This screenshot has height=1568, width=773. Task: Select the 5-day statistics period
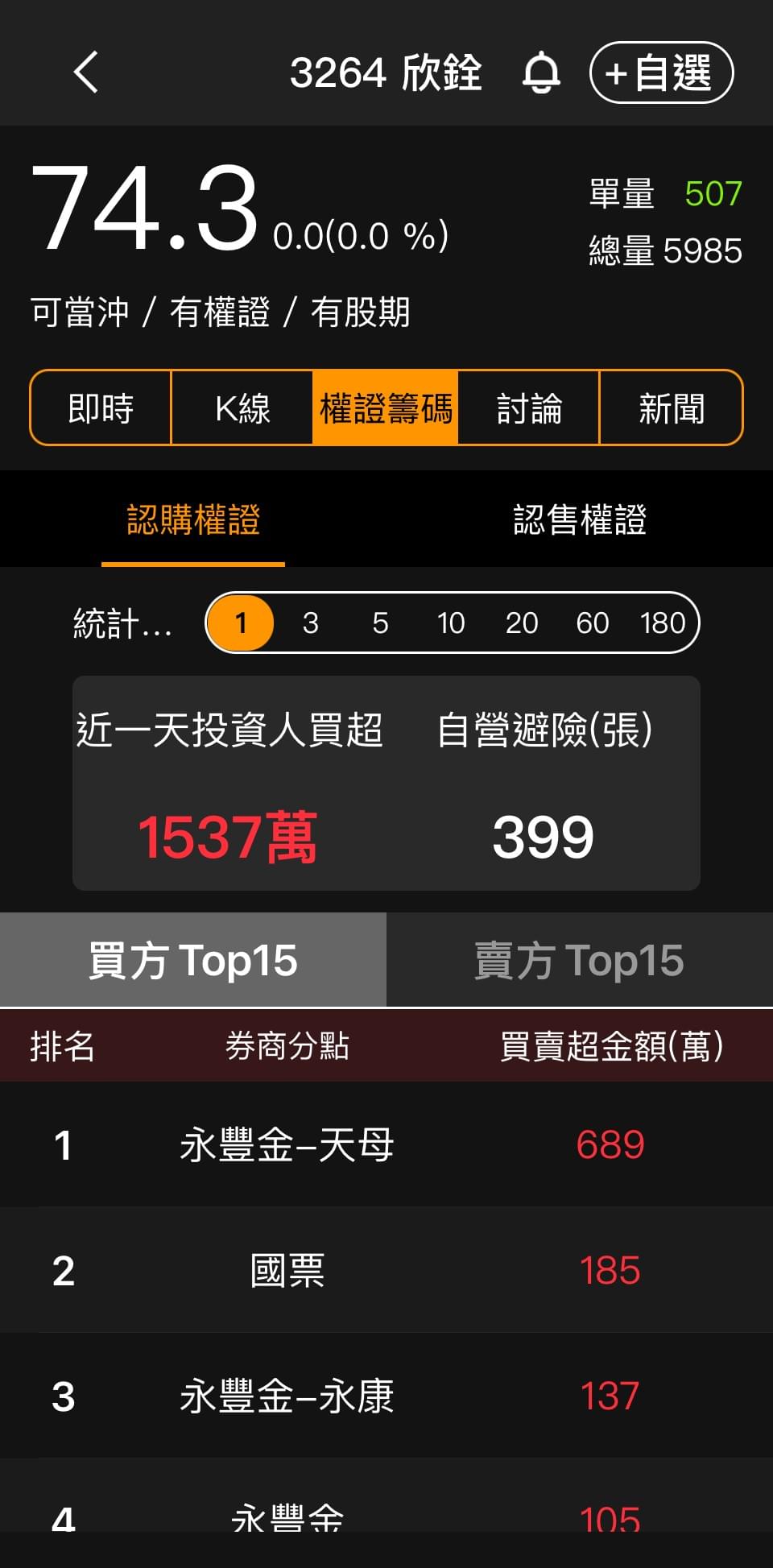(380, 623)
